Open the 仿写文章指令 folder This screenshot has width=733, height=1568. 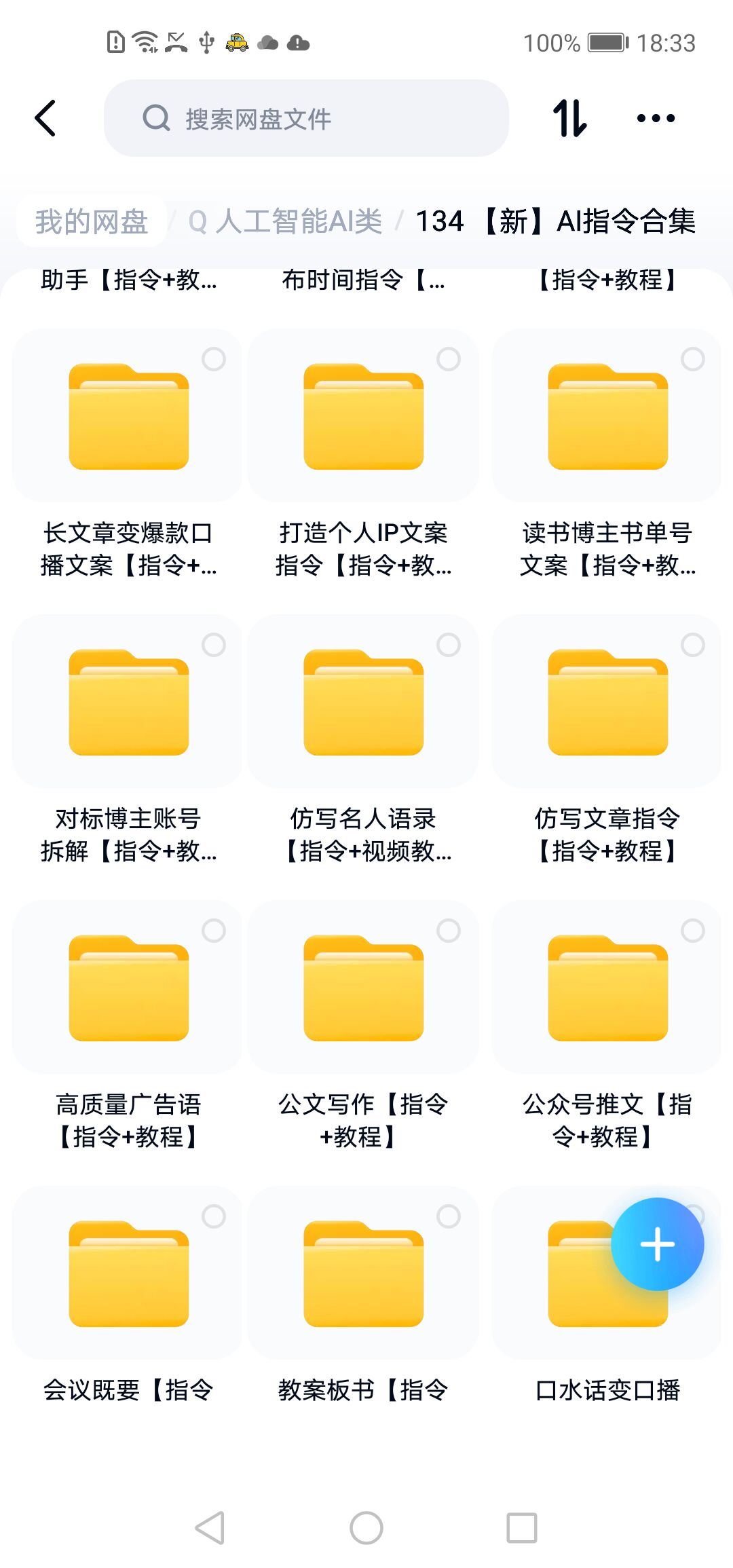point(607,703)
